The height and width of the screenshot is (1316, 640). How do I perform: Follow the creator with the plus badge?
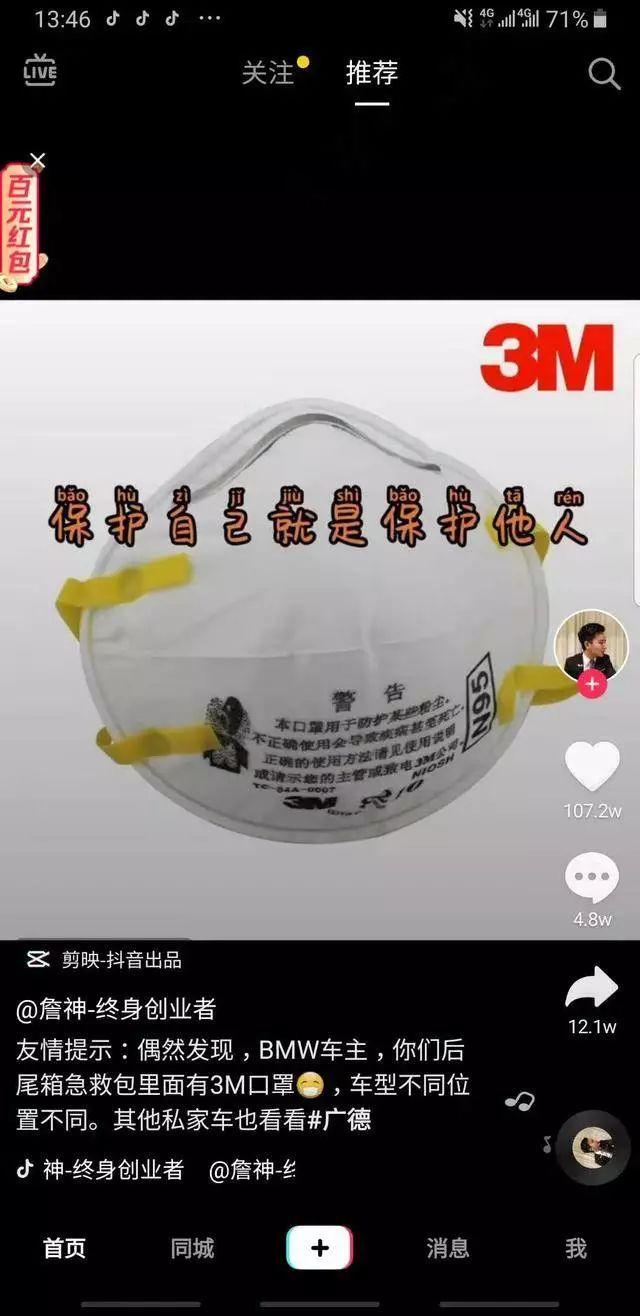(592, 685)
